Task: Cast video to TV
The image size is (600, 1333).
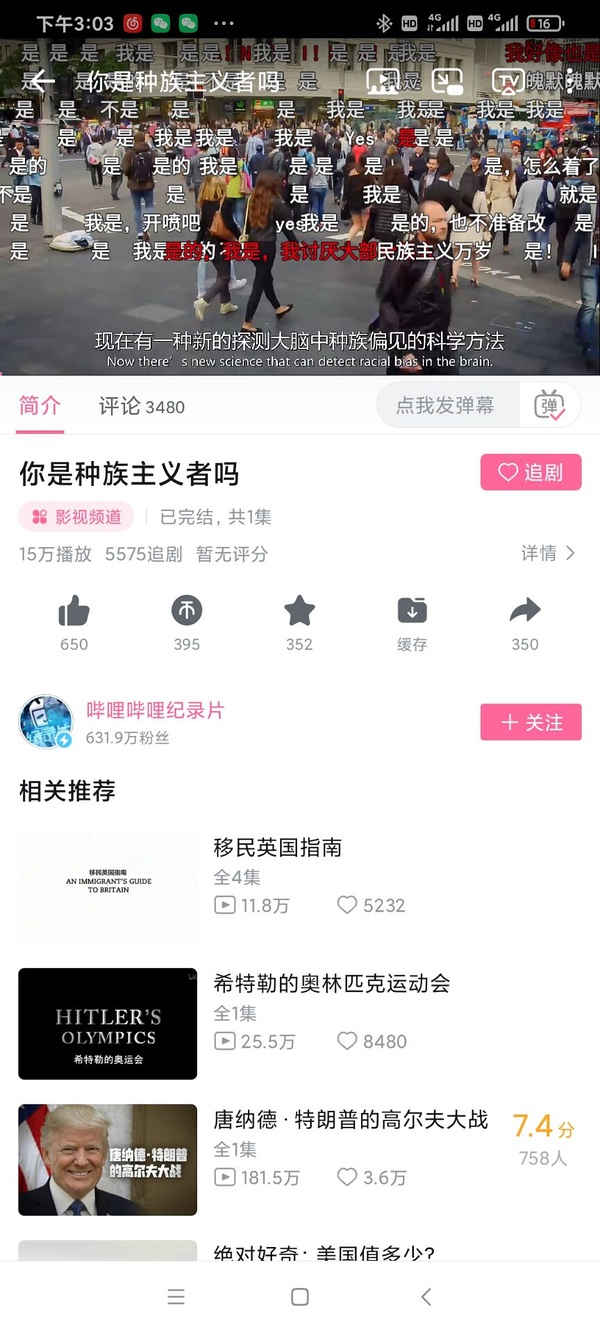Action: [x=509, y=81]
